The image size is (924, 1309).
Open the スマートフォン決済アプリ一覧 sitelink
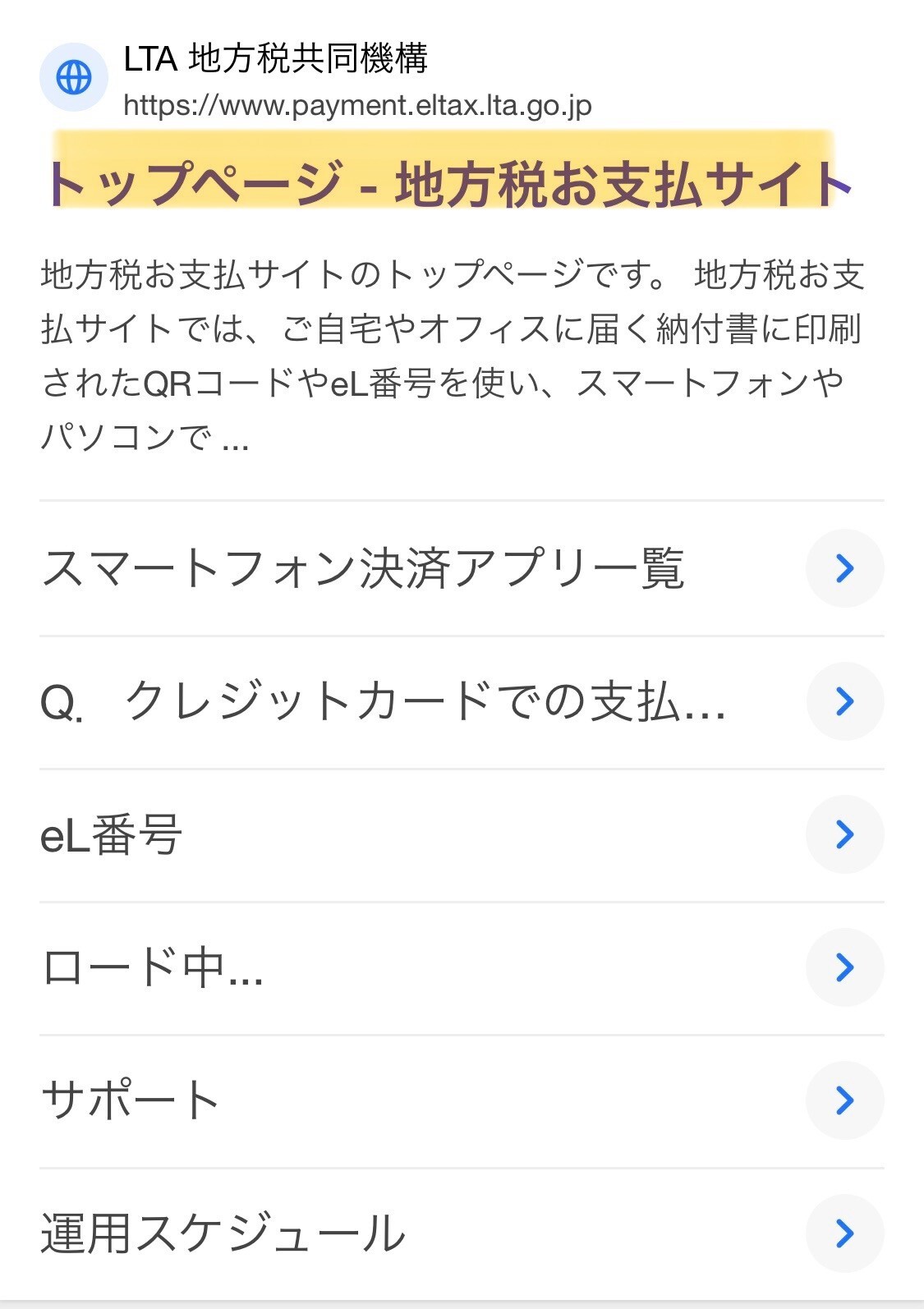point(462,568)
